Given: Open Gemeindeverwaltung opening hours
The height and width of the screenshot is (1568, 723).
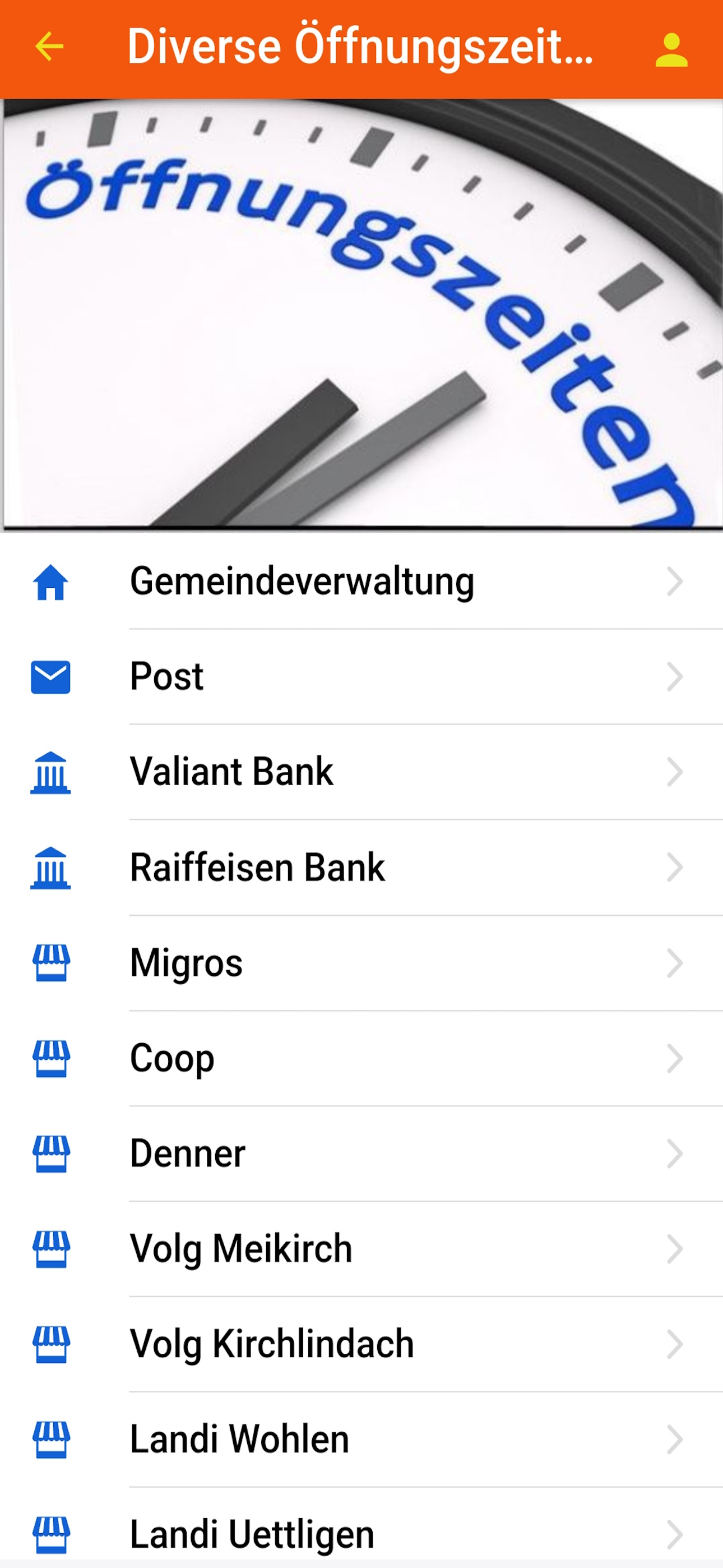Looking at the screenshot, I should coord(361,582).
